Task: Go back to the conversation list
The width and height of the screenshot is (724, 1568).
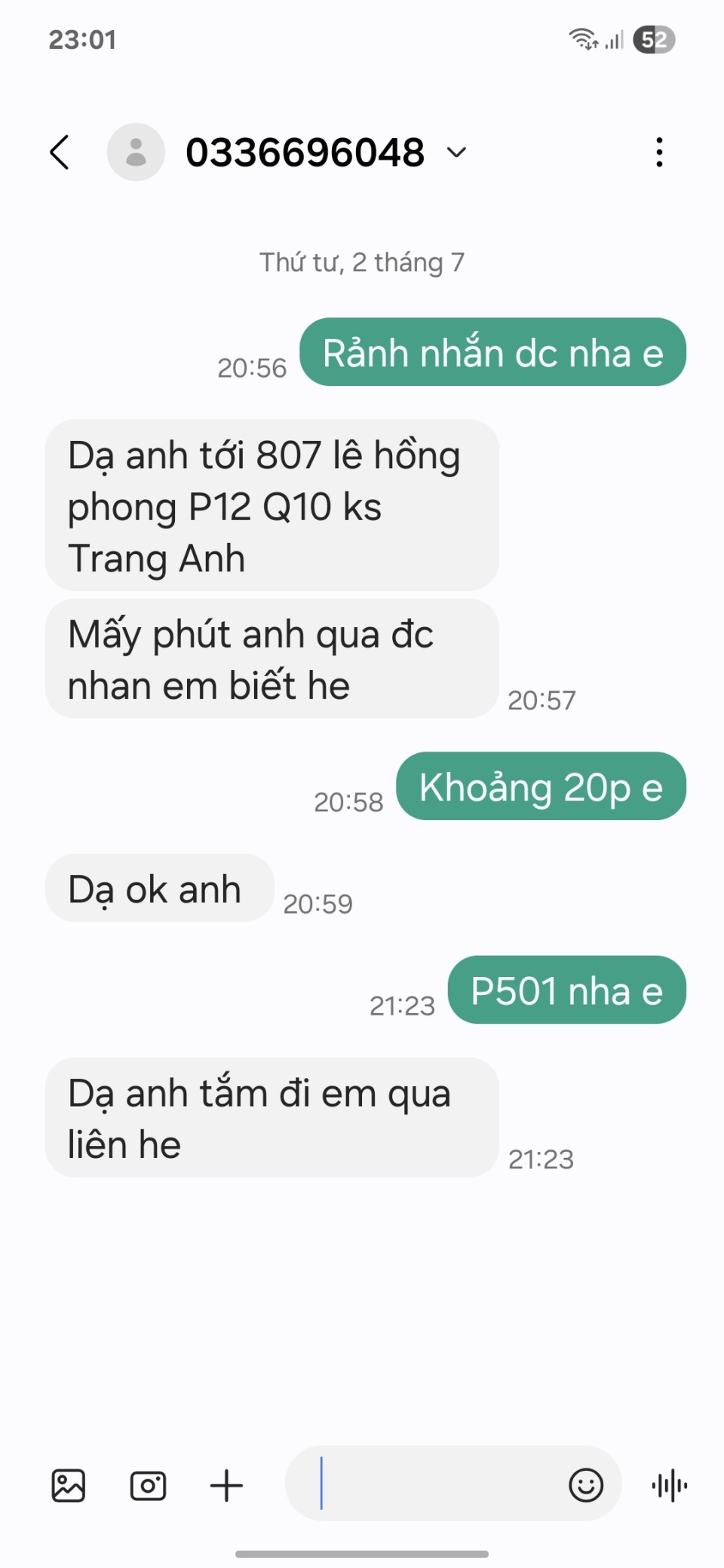Action: pos(60,152)
